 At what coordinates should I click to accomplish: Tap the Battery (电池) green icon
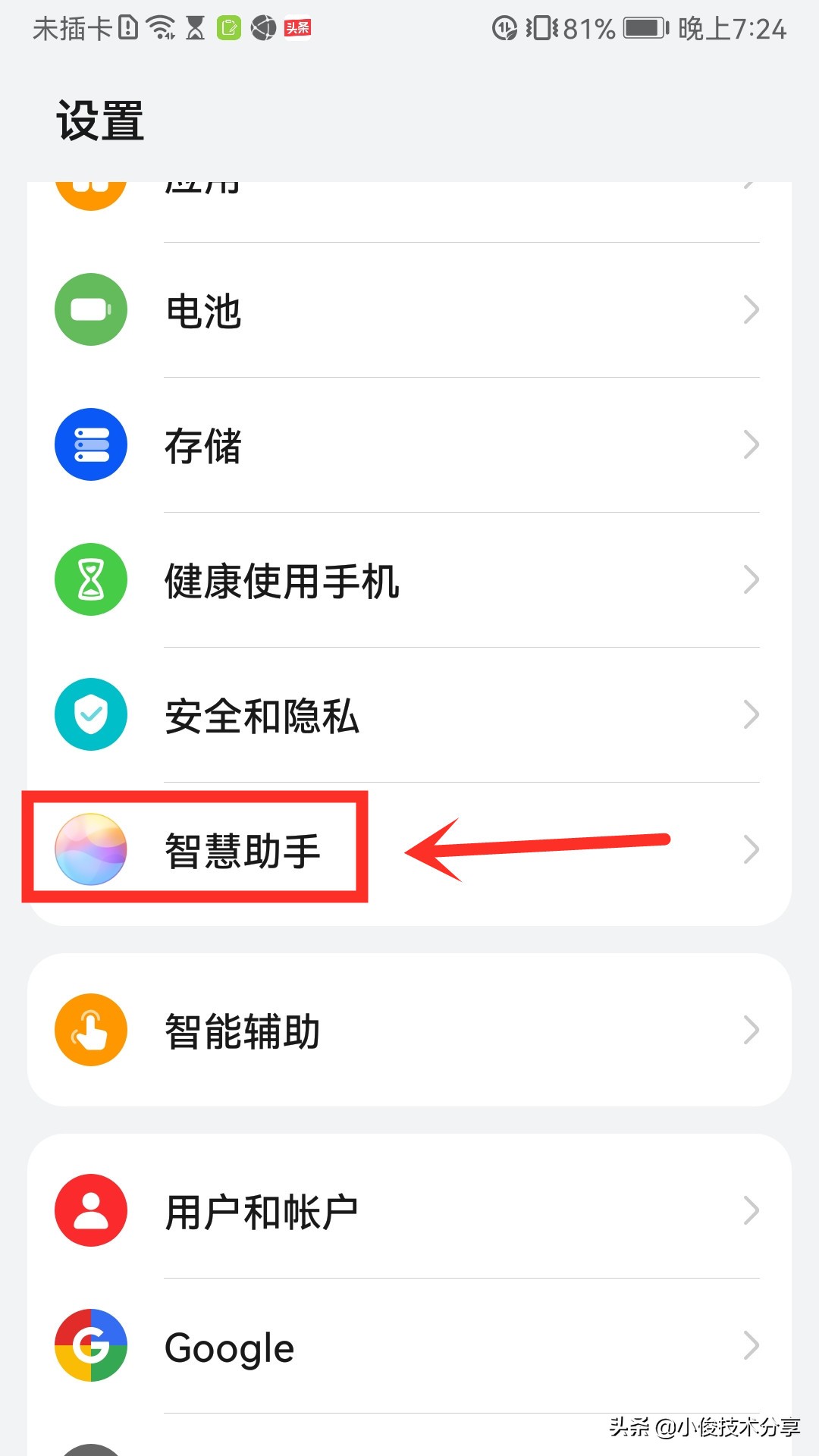pos(90,309)
